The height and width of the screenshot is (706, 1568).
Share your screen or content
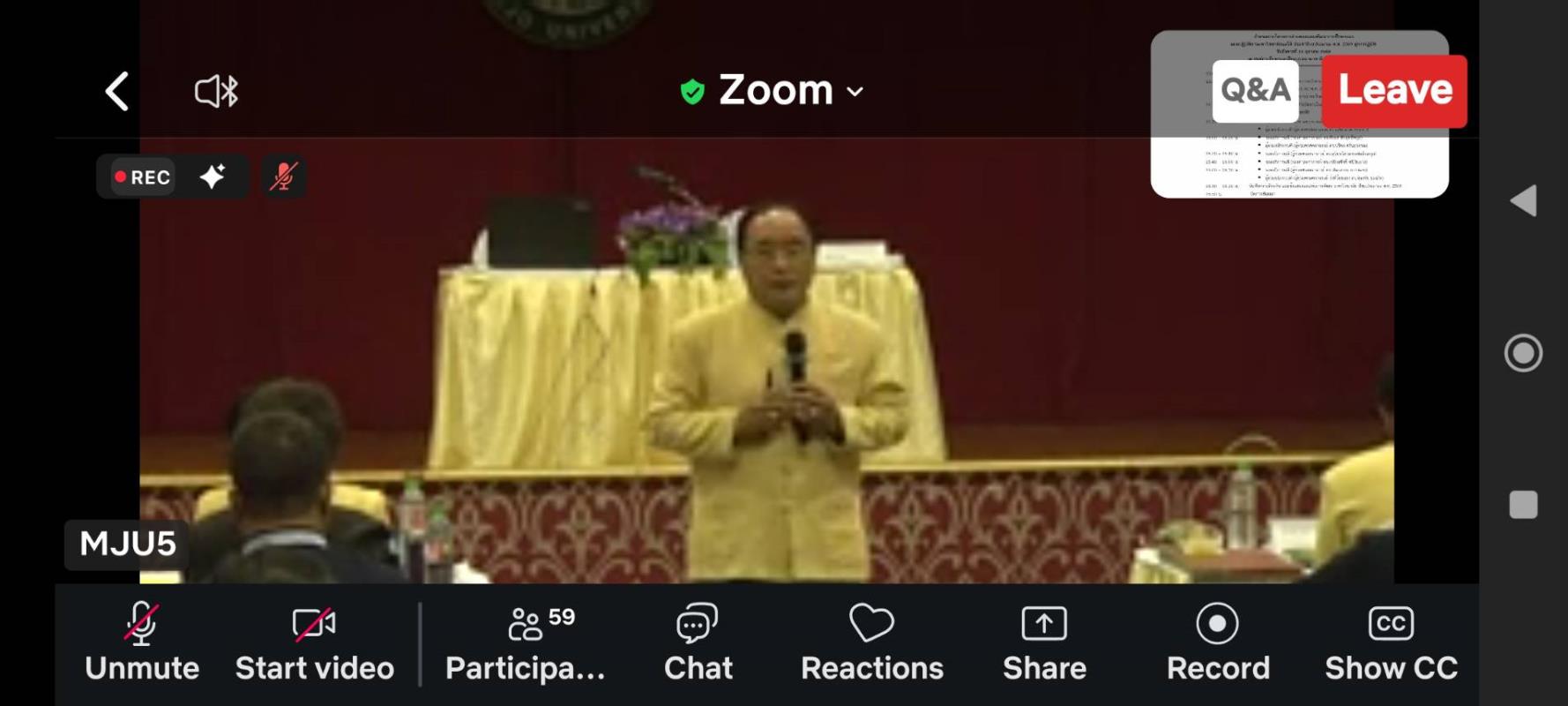tap(1044, 644)
